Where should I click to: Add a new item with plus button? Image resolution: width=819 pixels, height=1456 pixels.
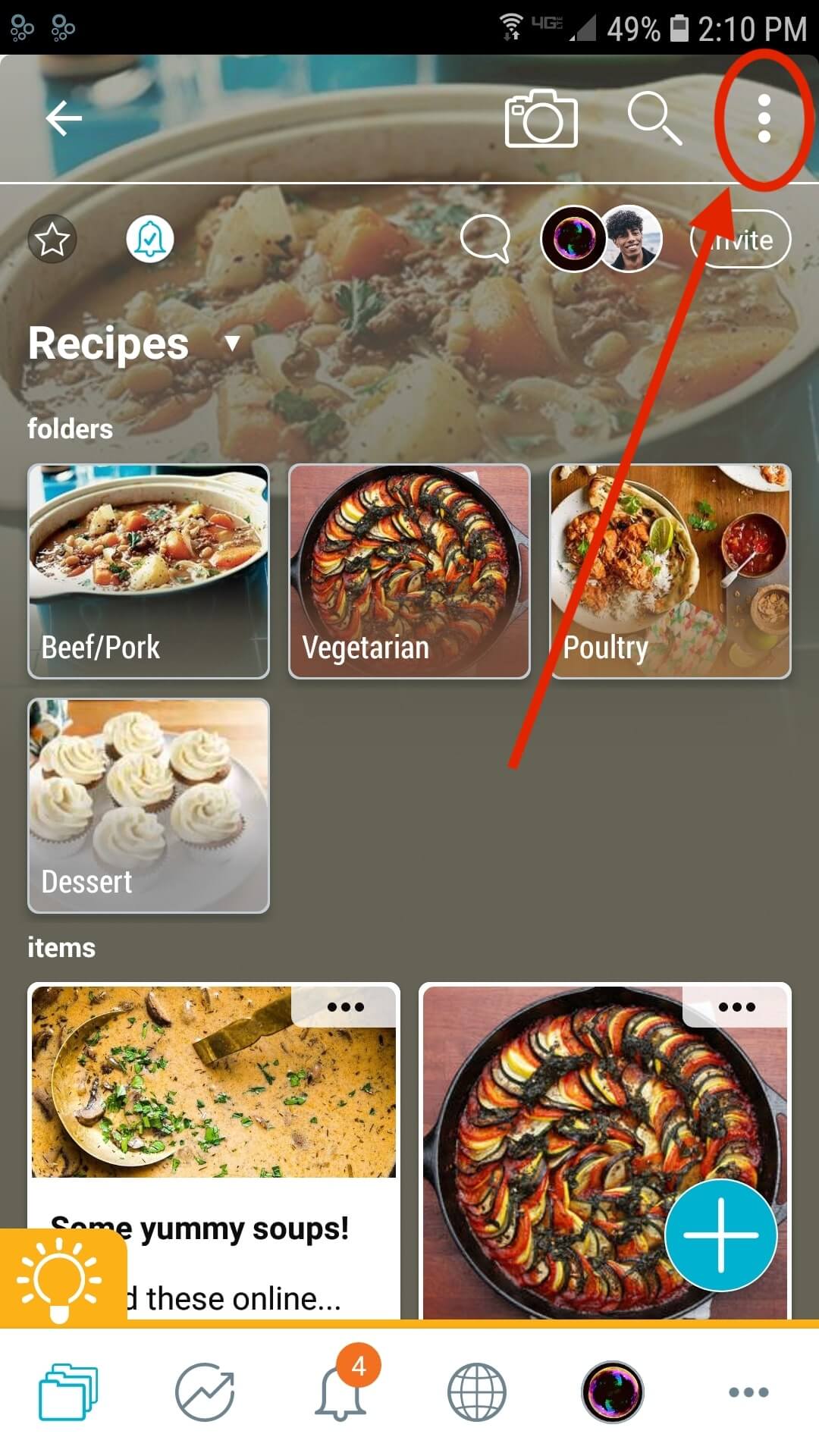click(x=720, y=1235)
